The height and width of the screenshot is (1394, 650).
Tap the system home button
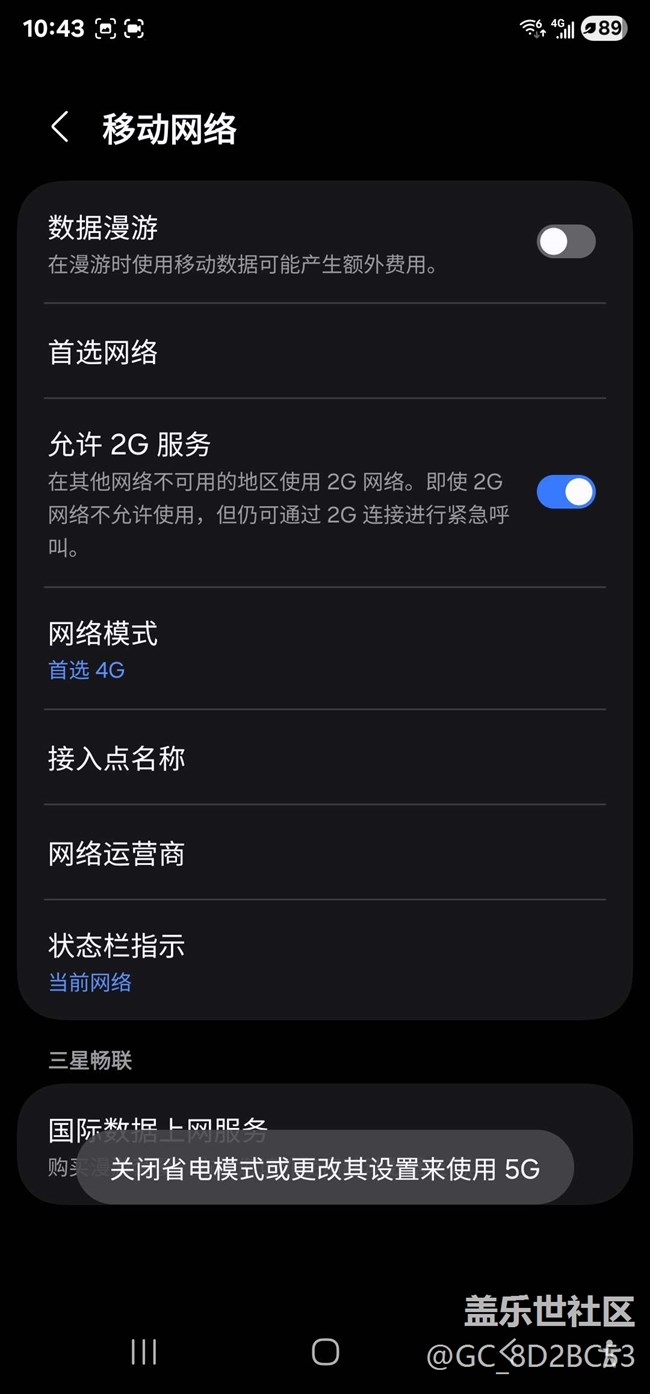[325, 1352]
